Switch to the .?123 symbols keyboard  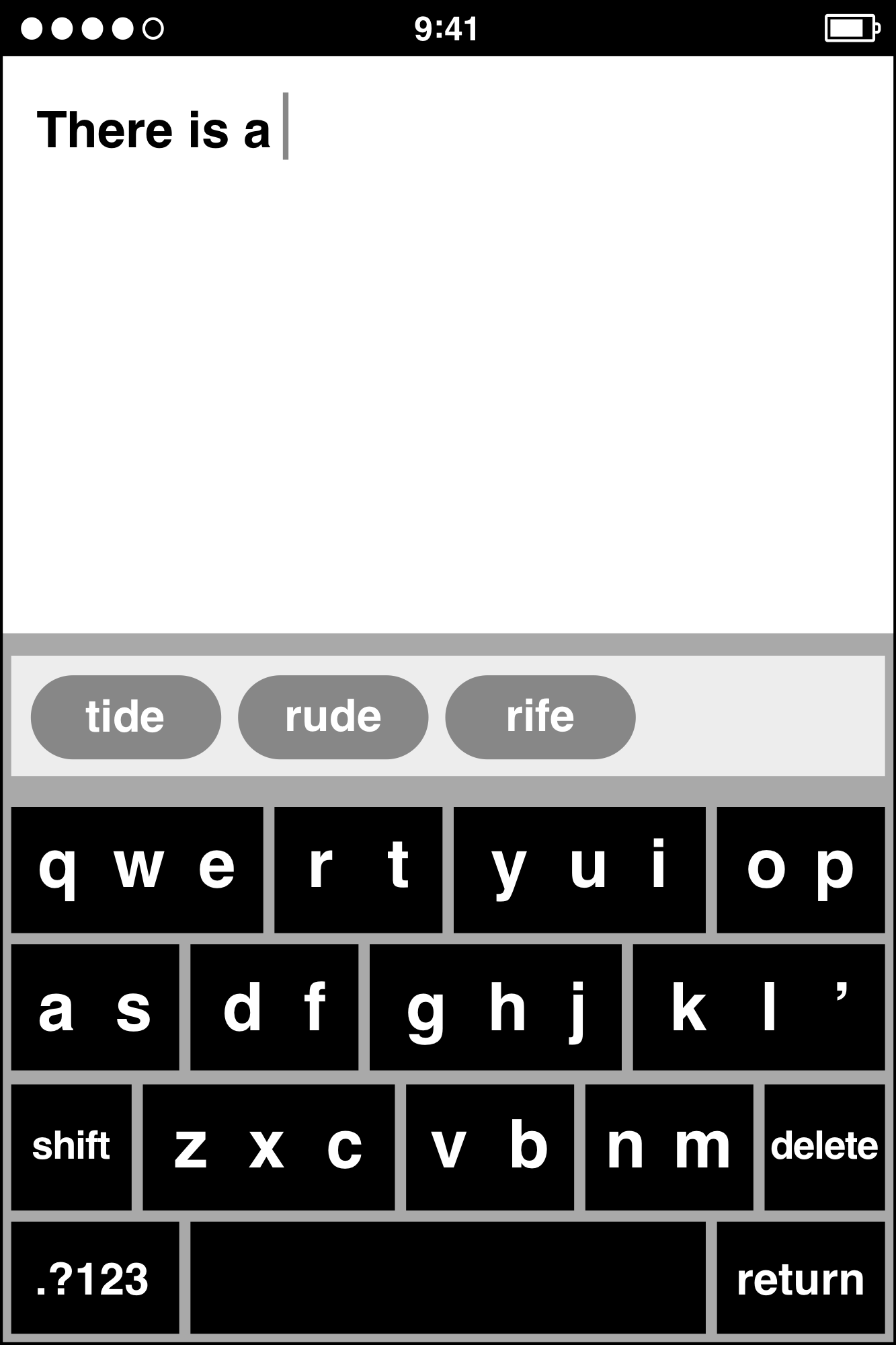pyautogui.click(x=95, y=1278)
